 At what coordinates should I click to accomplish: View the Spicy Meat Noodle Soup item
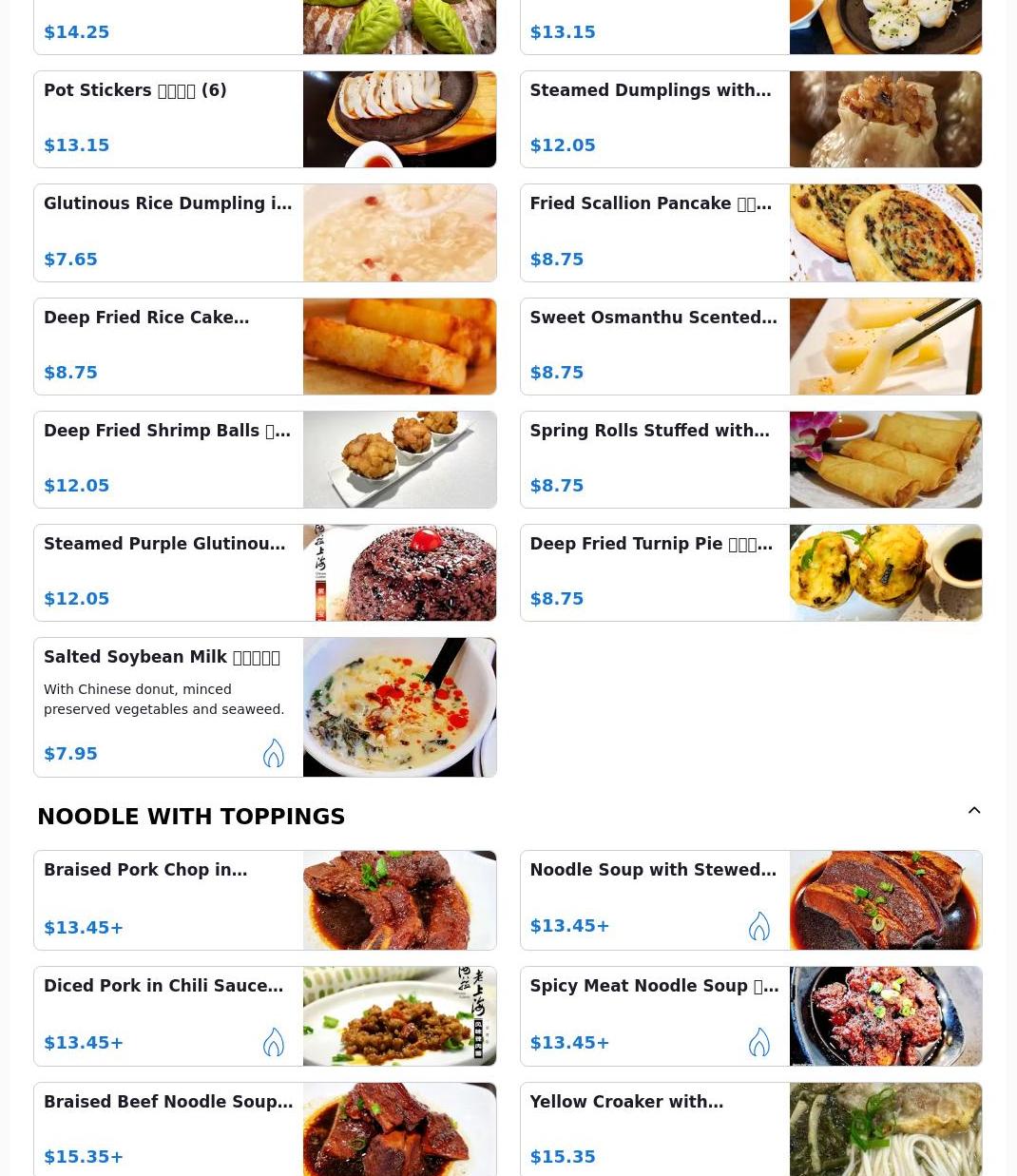(750, 1015)
